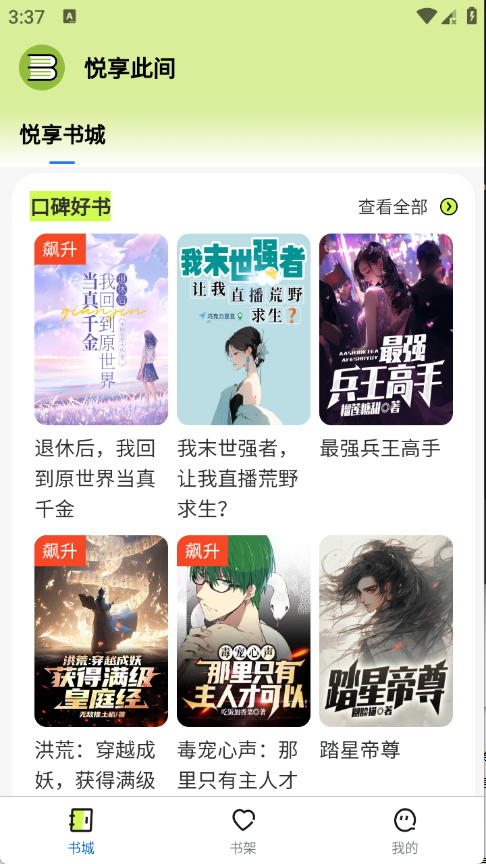
Task: Select the 悦享书城 top tab
Action: 62,135
